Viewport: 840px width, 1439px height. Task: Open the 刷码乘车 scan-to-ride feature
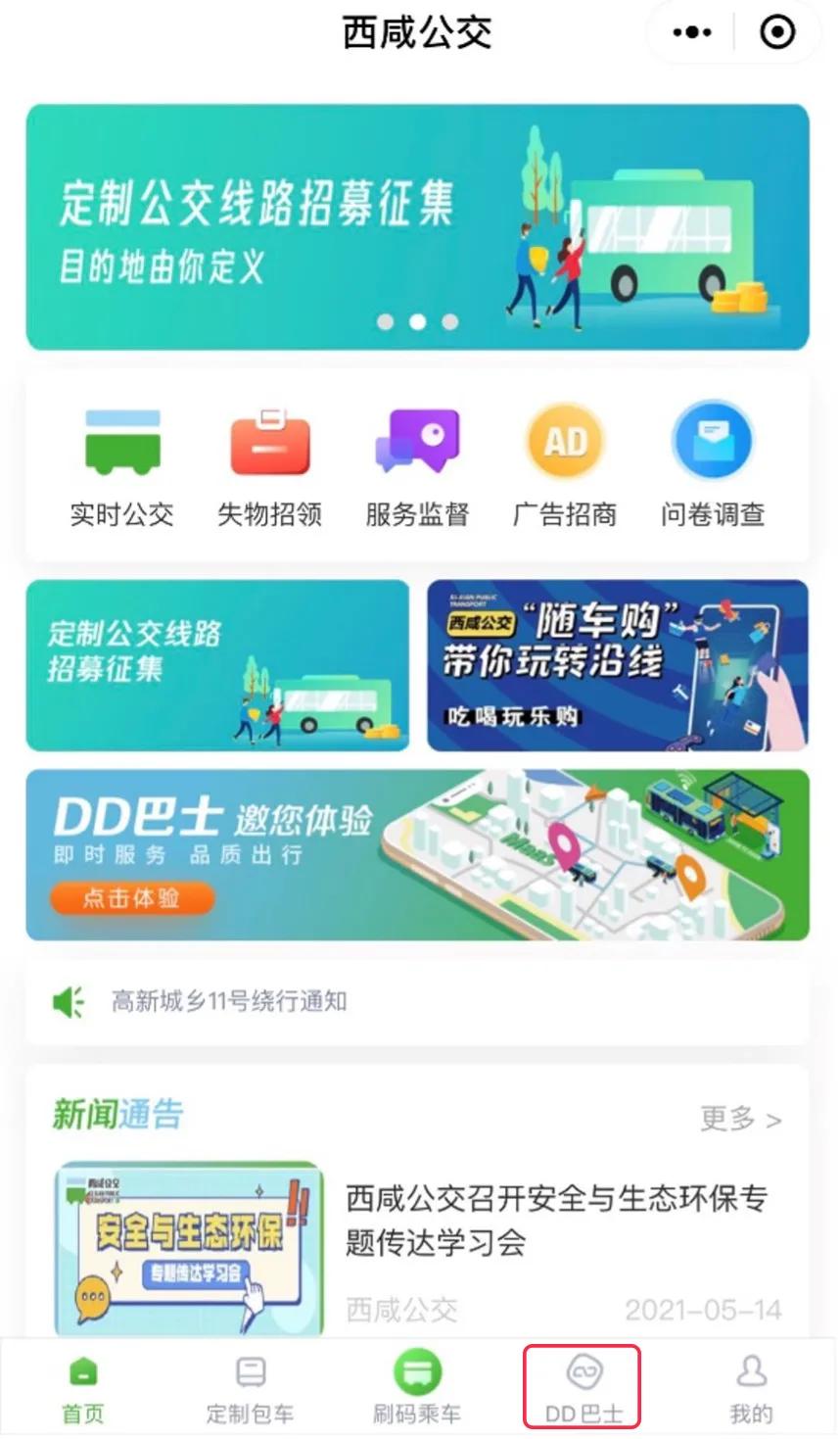[417, 1384]
